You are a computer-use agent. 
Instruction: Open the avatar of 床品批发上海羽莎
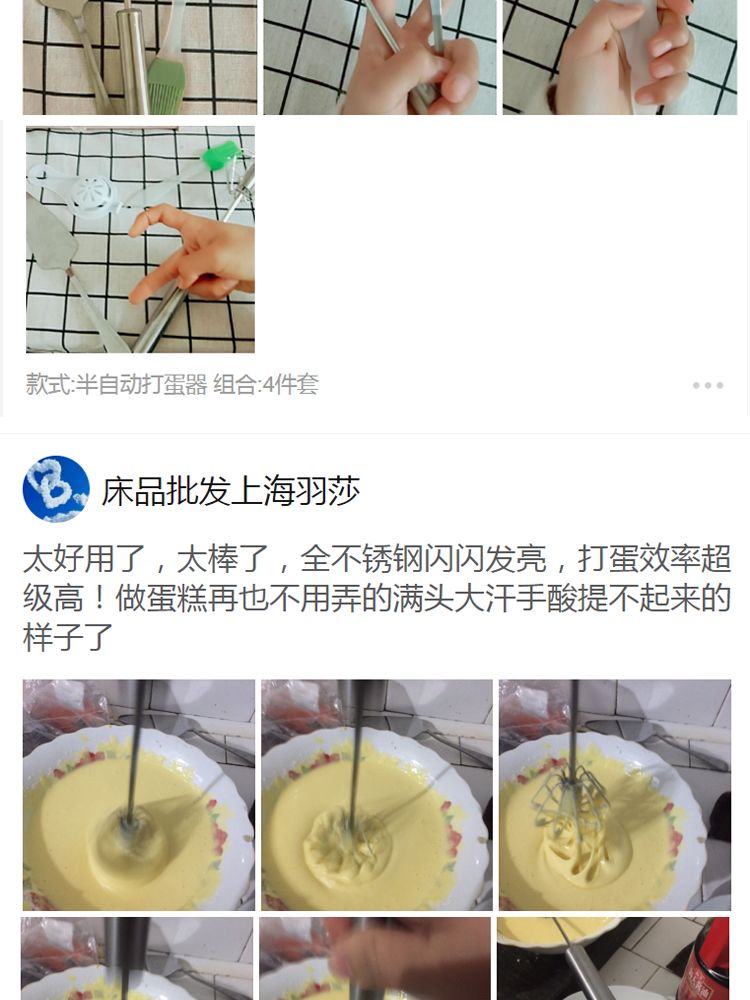(x=56, y=489)
